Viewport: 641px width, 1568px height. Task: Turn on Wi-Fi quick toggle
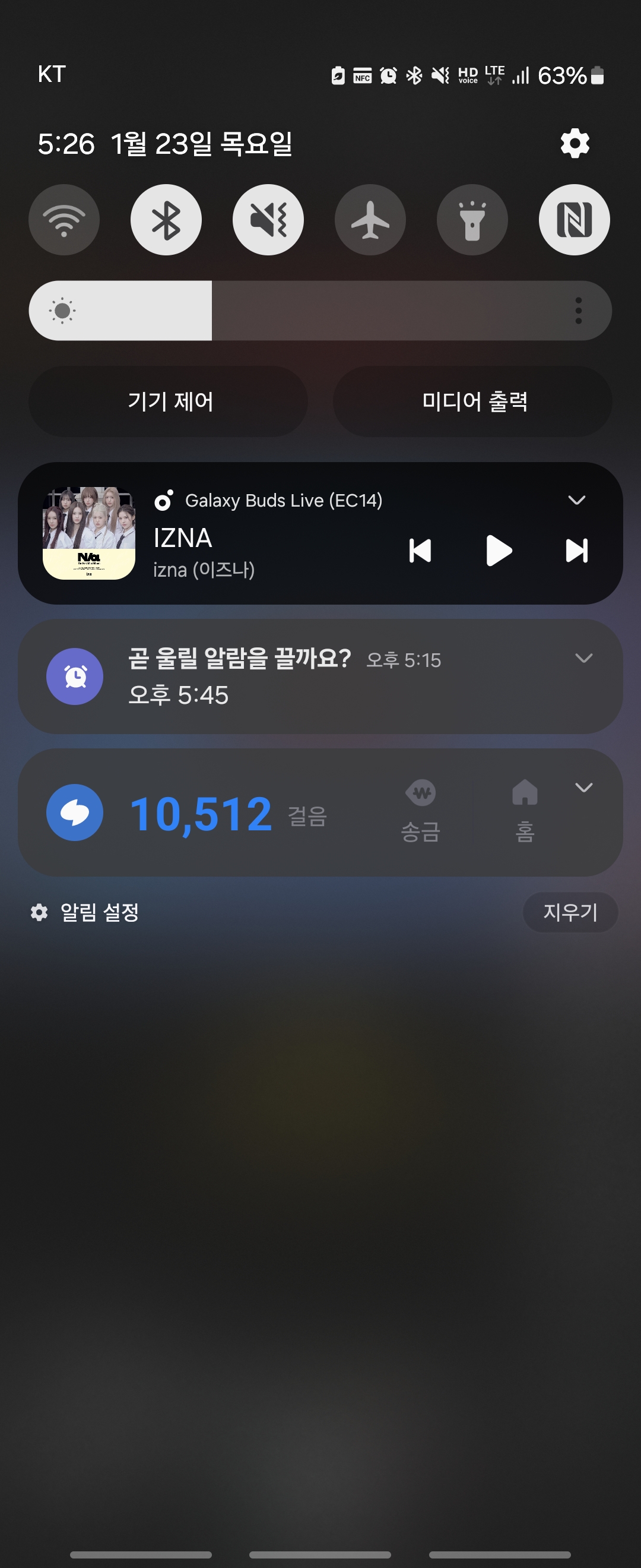(x=64, y=220)
